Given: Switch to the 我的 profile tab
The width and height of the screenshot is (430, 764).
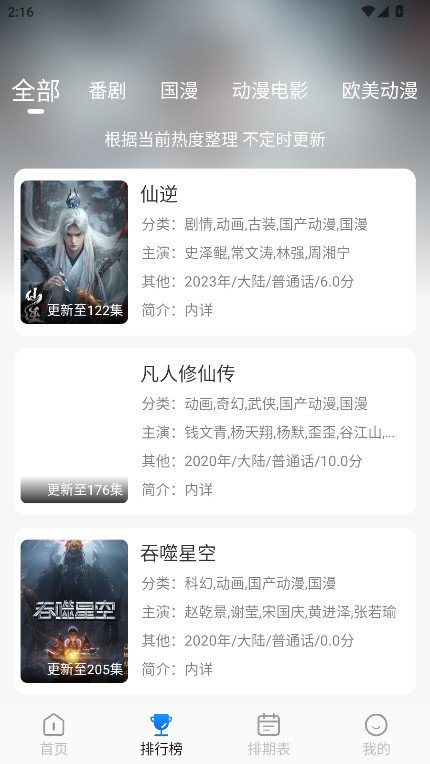Looking at the screenshot, I should click(376, 734).
